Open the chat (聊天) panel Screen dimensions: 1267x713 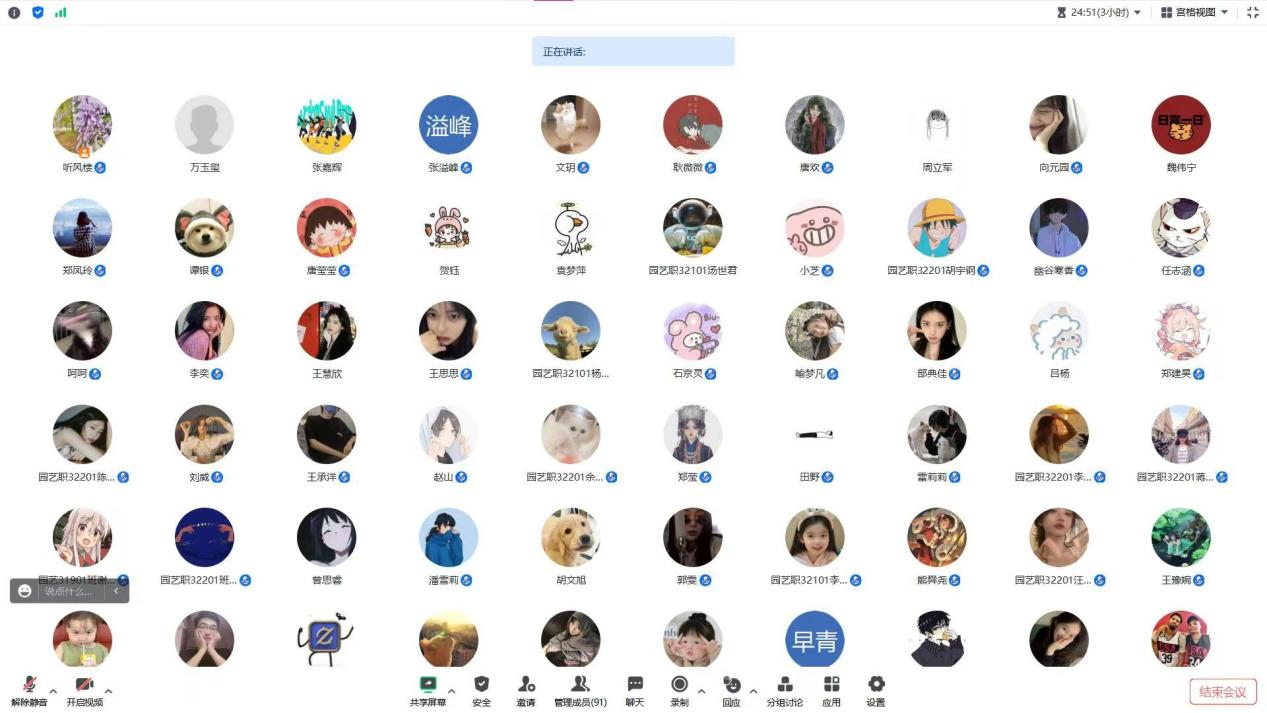pyautogui.click(x=635, y=690)
